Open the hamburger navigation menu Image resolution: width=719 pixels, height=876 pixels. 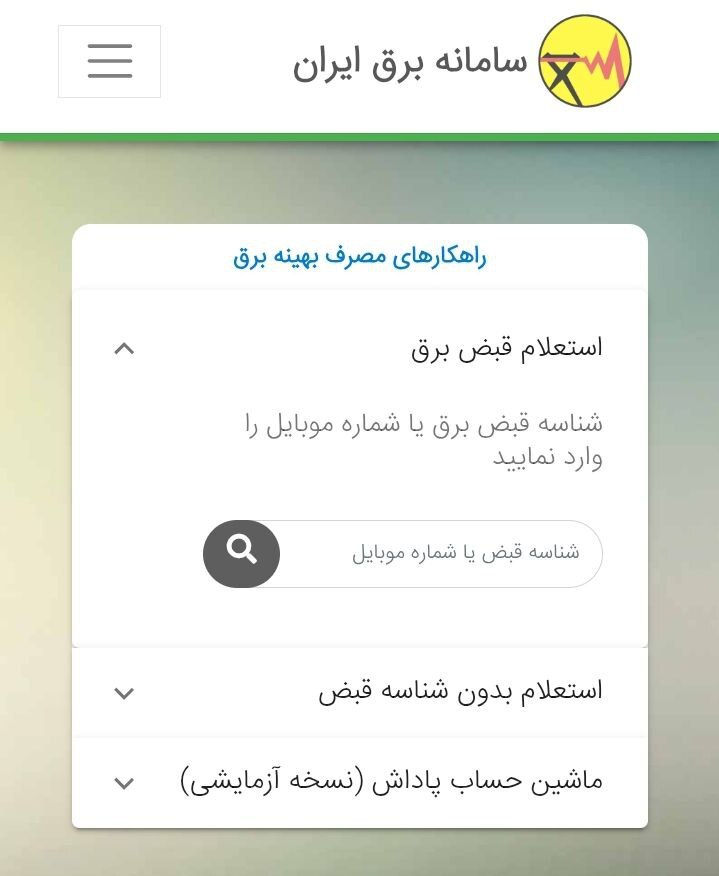pyautogui.click(x=109, y=62)
